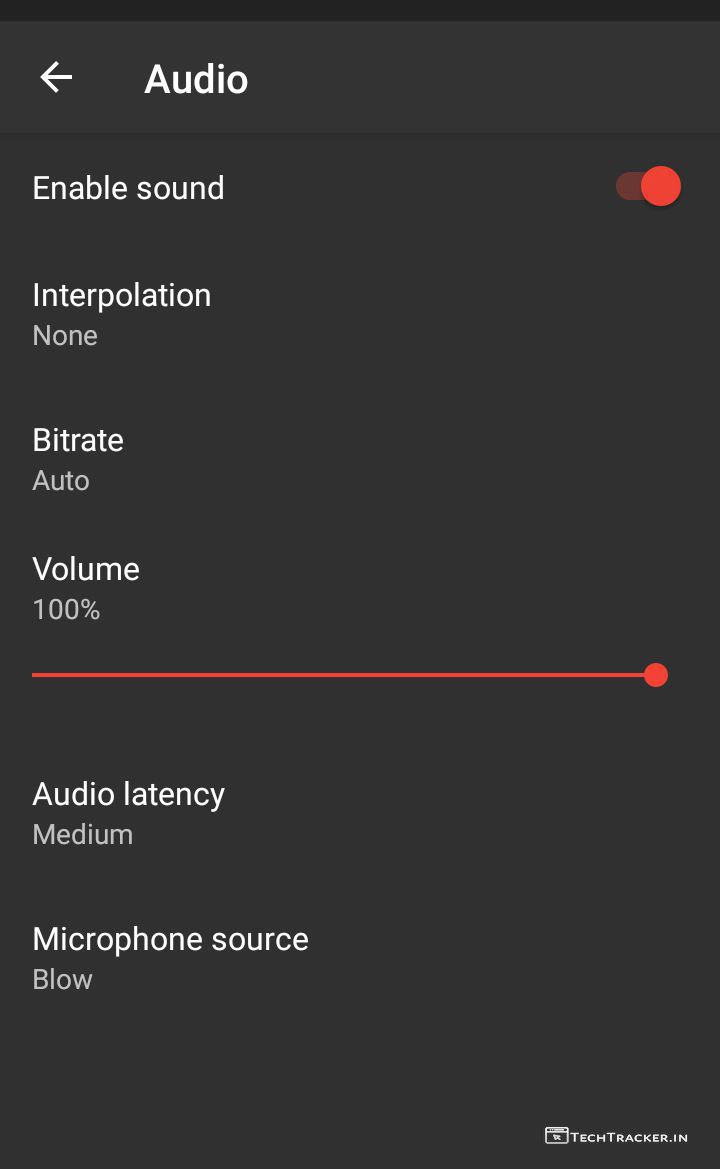This screenshot has width=720, height=1169.
Task: Open the Bitrate setting
Action: click(x=78, y=459)
